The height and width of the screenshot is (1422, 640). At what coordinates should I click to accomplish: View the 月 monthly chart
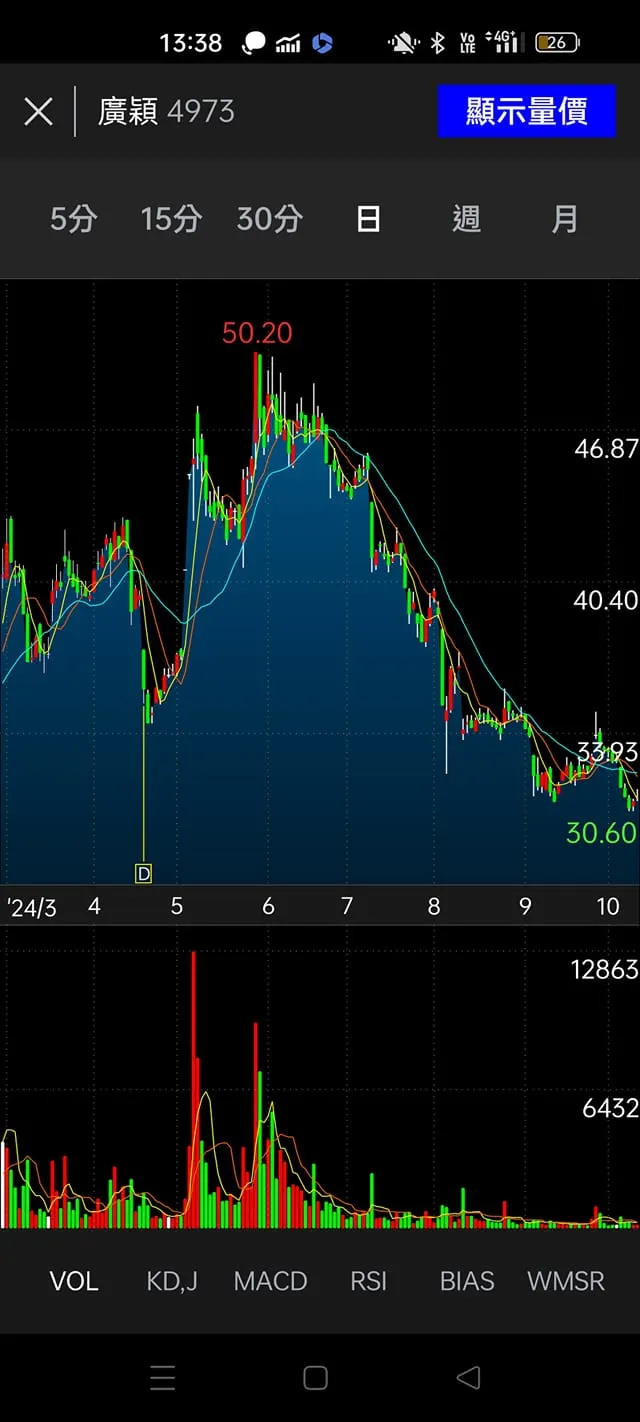coord(565,219)
